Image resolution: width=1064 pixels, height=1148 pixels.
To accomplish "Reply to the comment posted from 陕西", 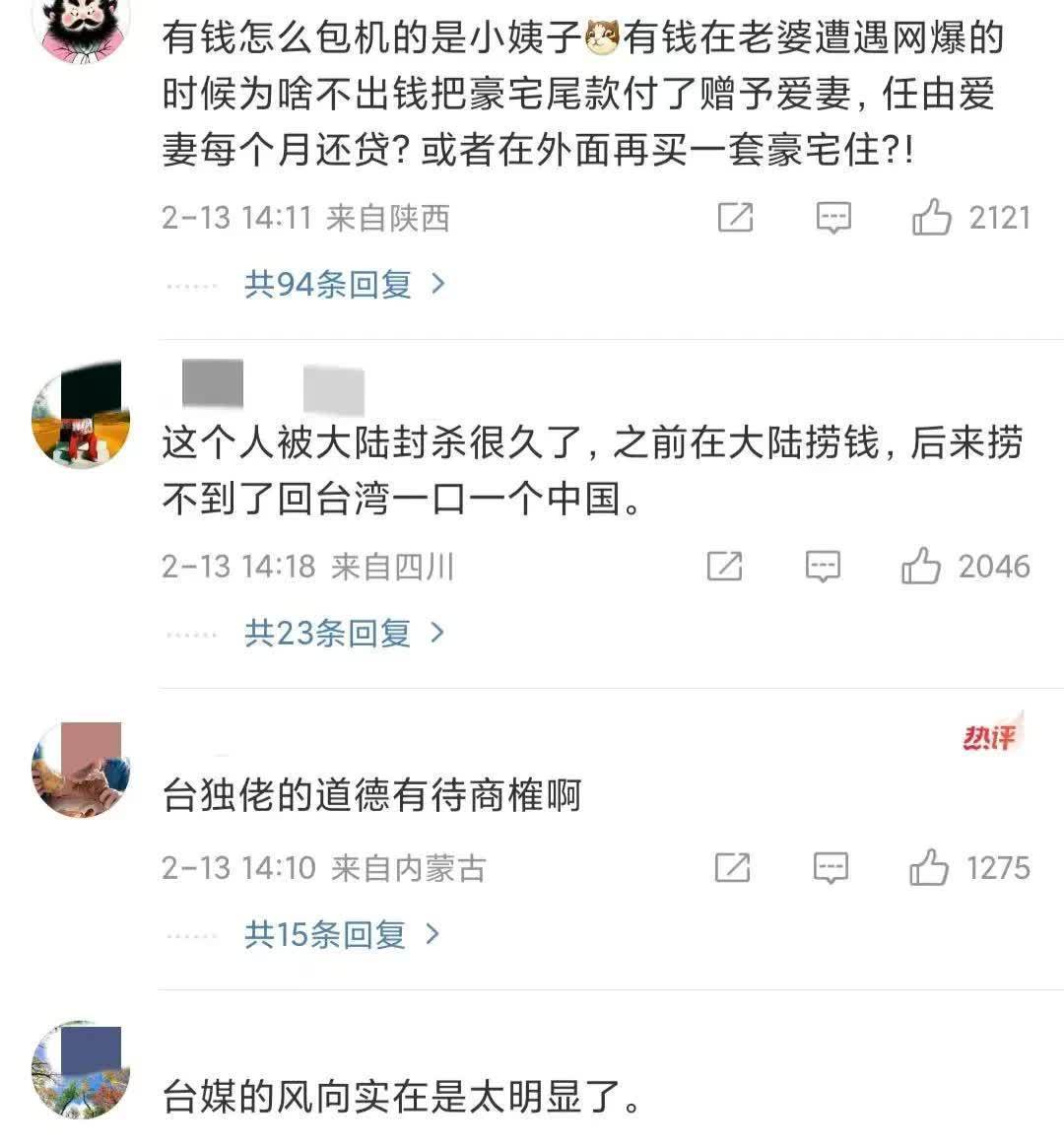I will click(833, 218).
